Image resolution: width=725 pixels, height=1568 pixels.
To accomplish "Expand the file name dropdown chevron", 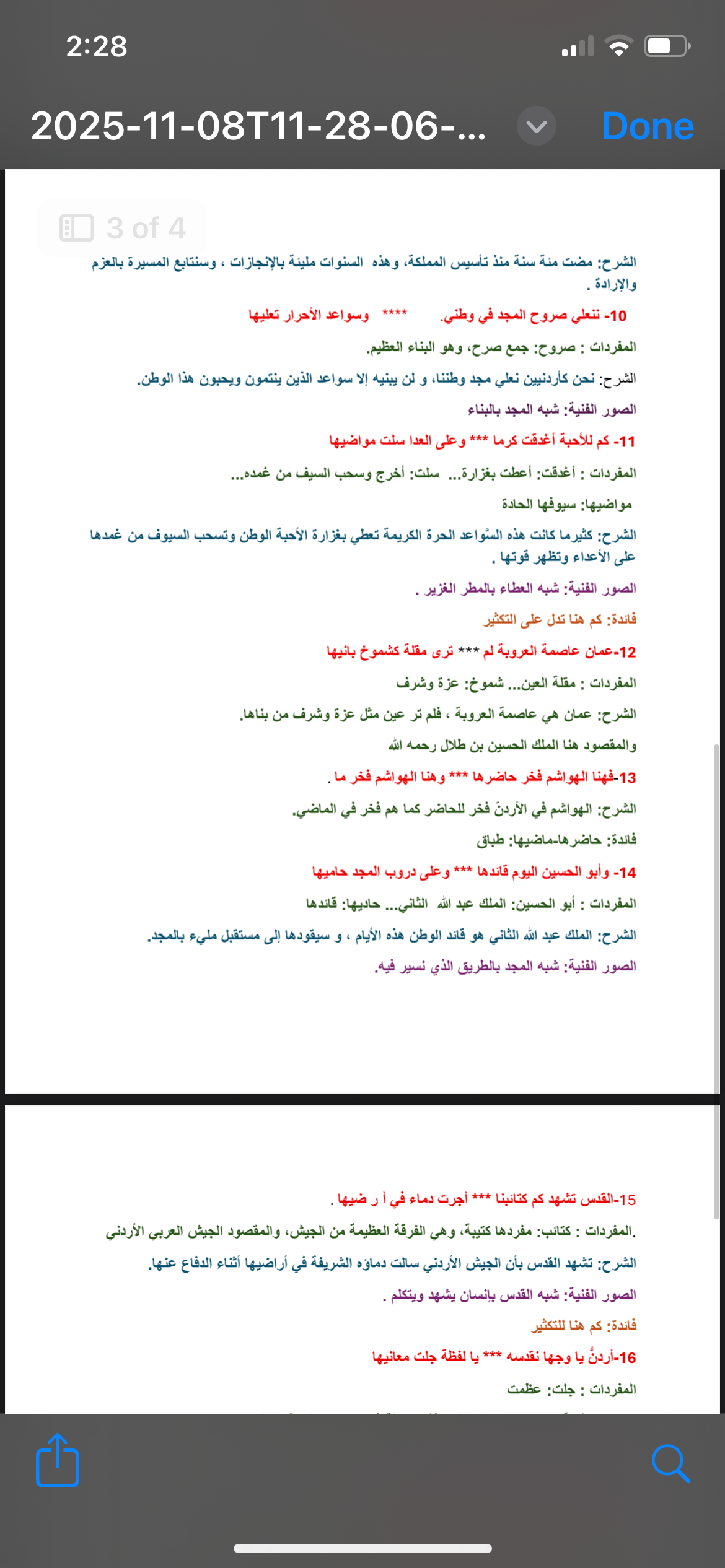I will (x=536, y=126).
